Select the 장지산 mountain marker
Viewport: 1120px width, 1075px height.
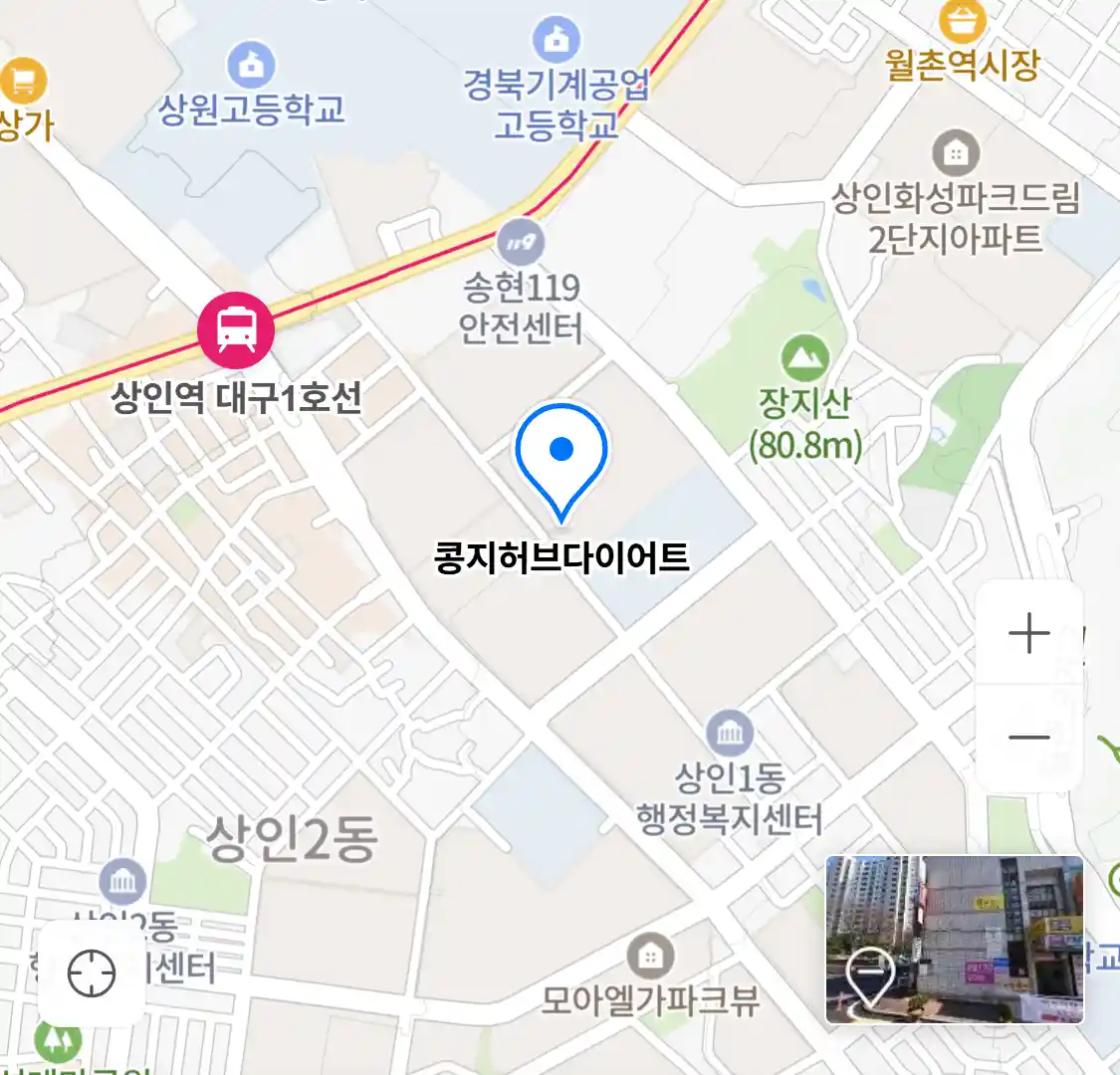[x=804, y=356]
